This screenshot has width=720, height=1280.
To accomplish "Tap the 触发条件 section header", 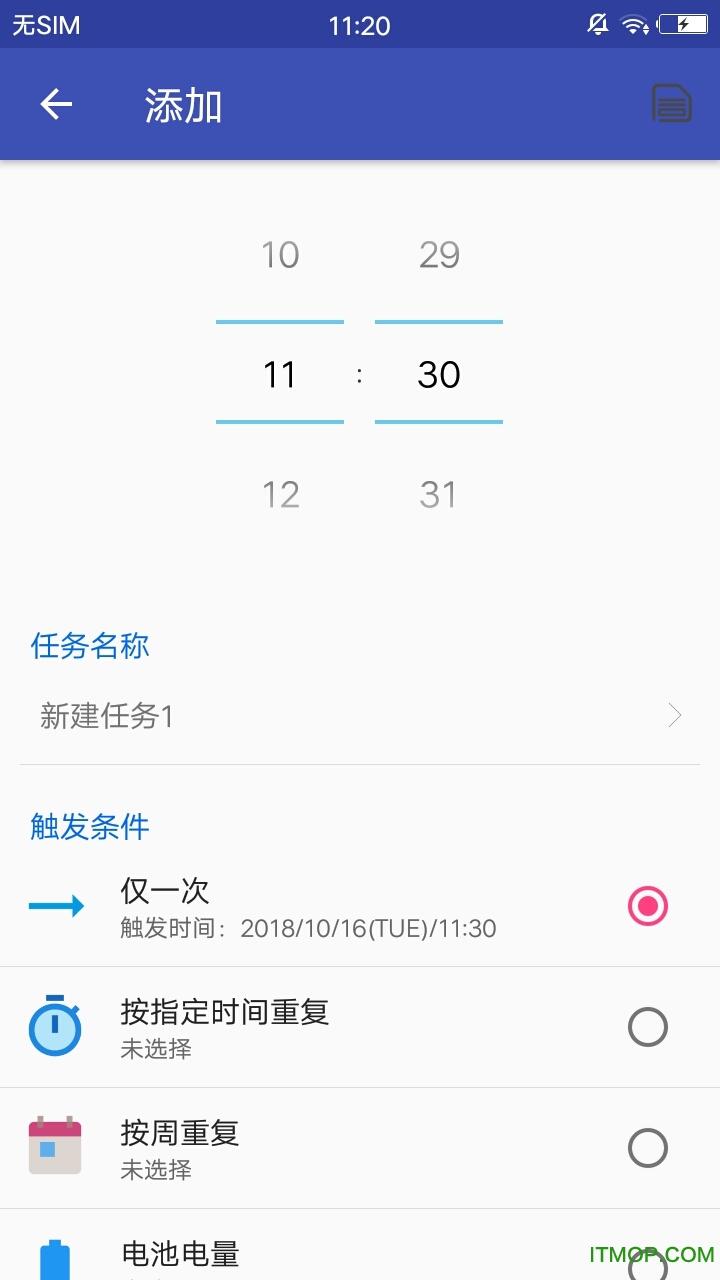I will click(x=88, y=827).
